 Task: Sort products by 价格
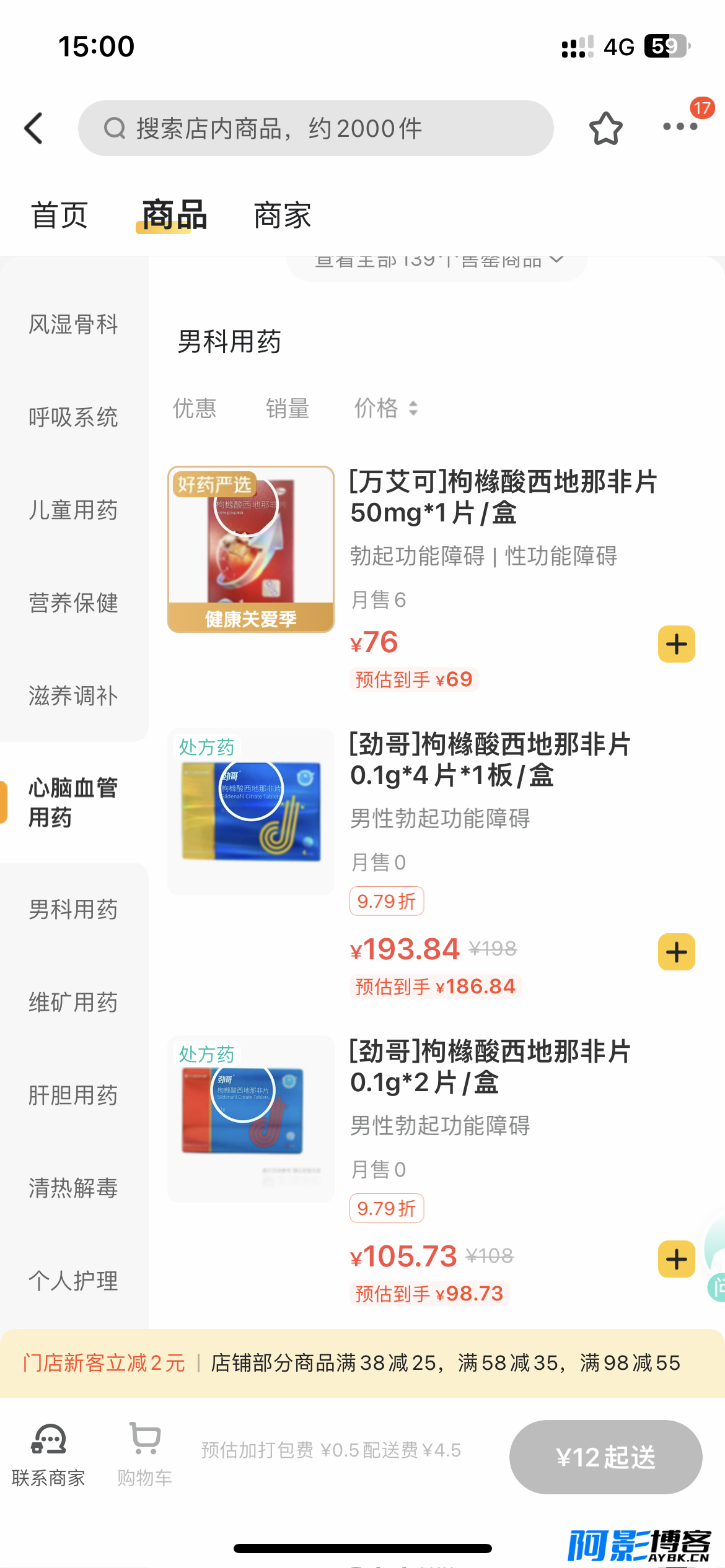point(385,409)
